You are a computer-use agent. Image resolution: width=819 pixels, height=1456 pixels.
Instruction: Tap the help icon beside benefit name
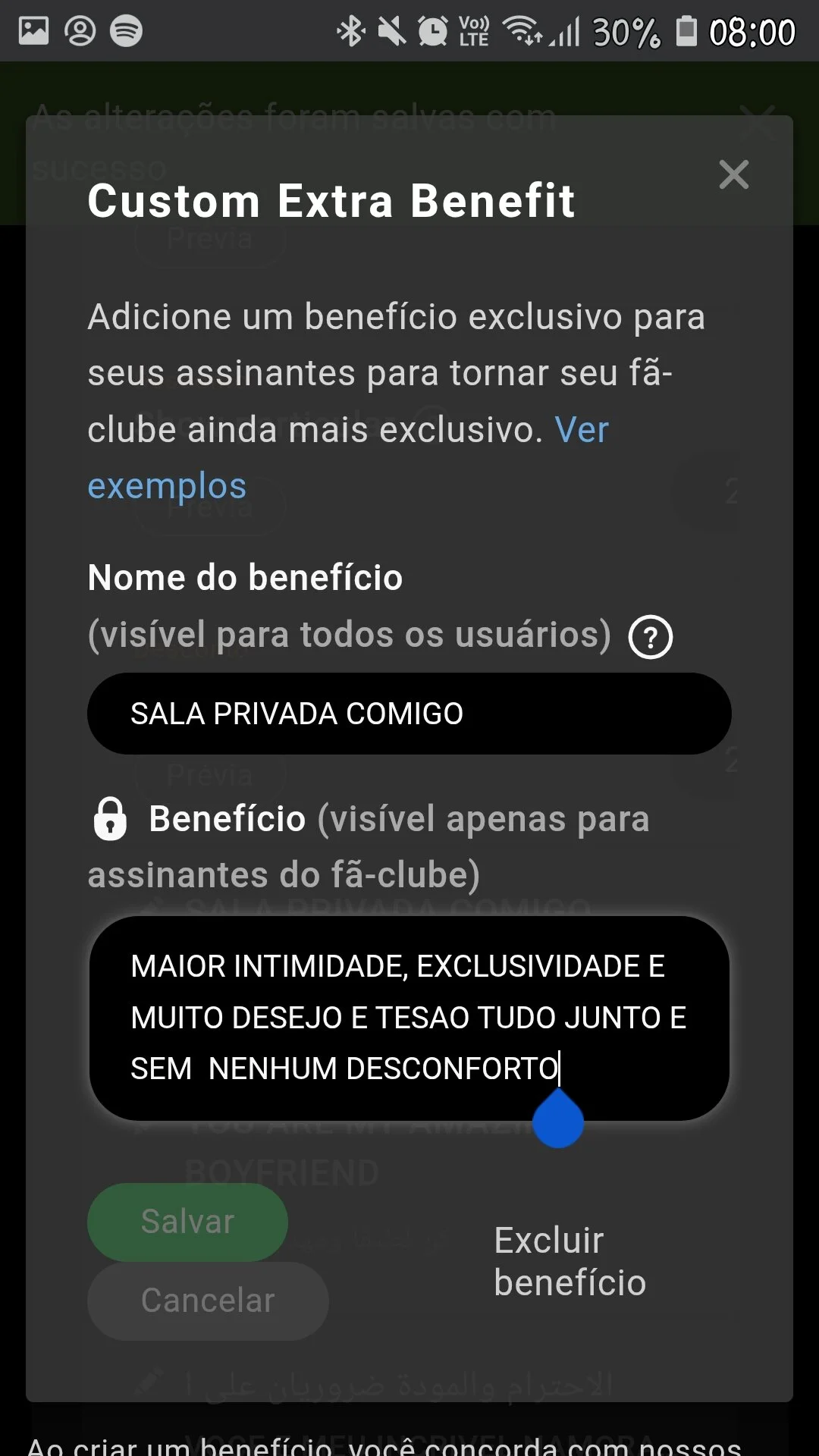(650, 637)
